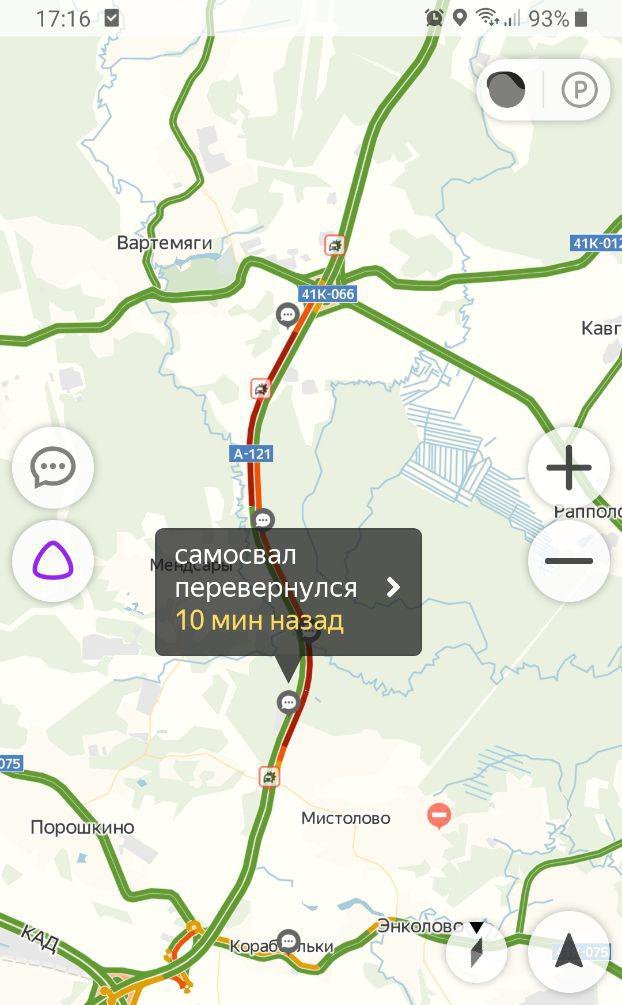The width and height of the screenshot is (622, 1005).
Task: Zoom in on the map
Action: tap(569, 467)
